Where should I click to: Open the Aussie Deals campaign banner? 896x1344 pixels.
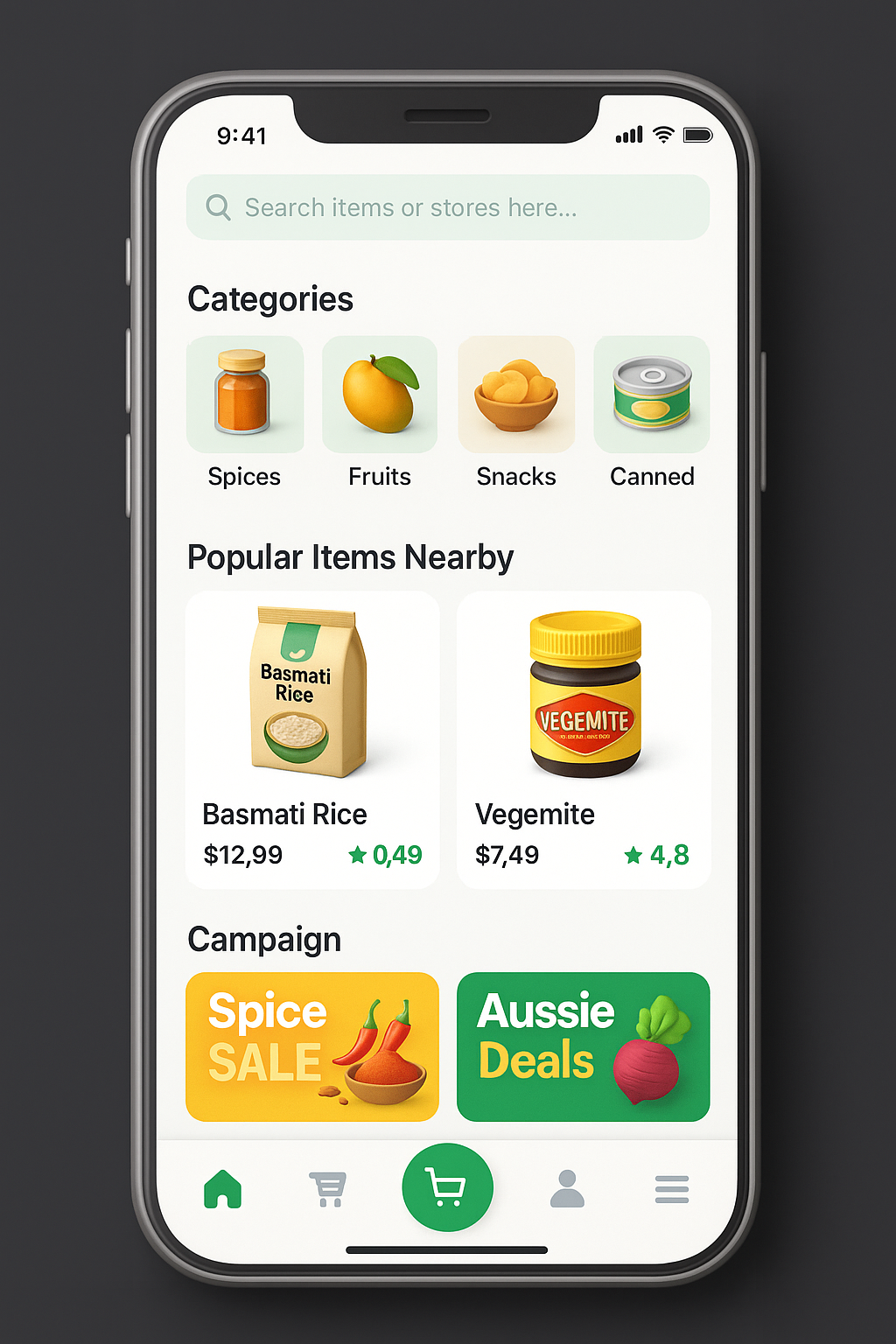[584, 1046]
